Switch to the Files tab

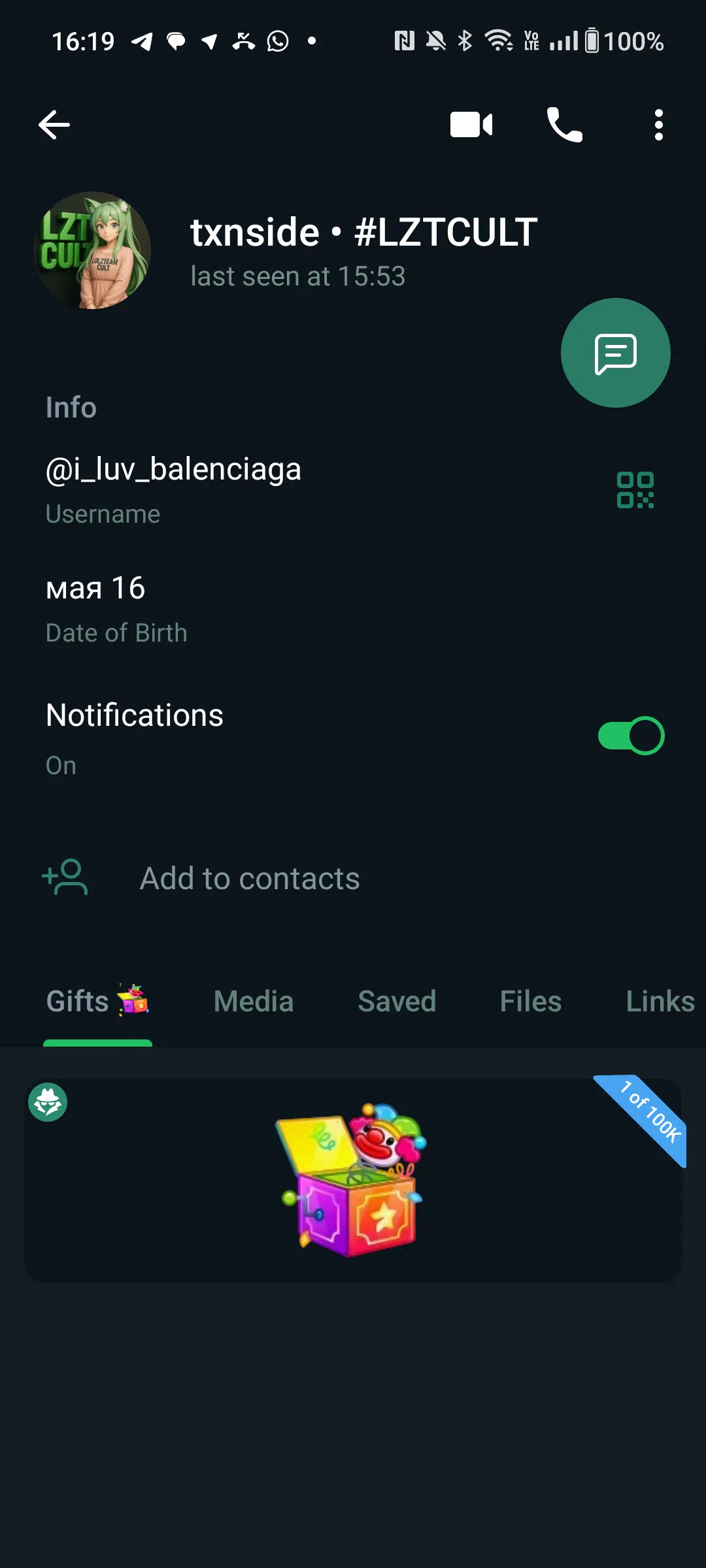[x=531, y=1001]
